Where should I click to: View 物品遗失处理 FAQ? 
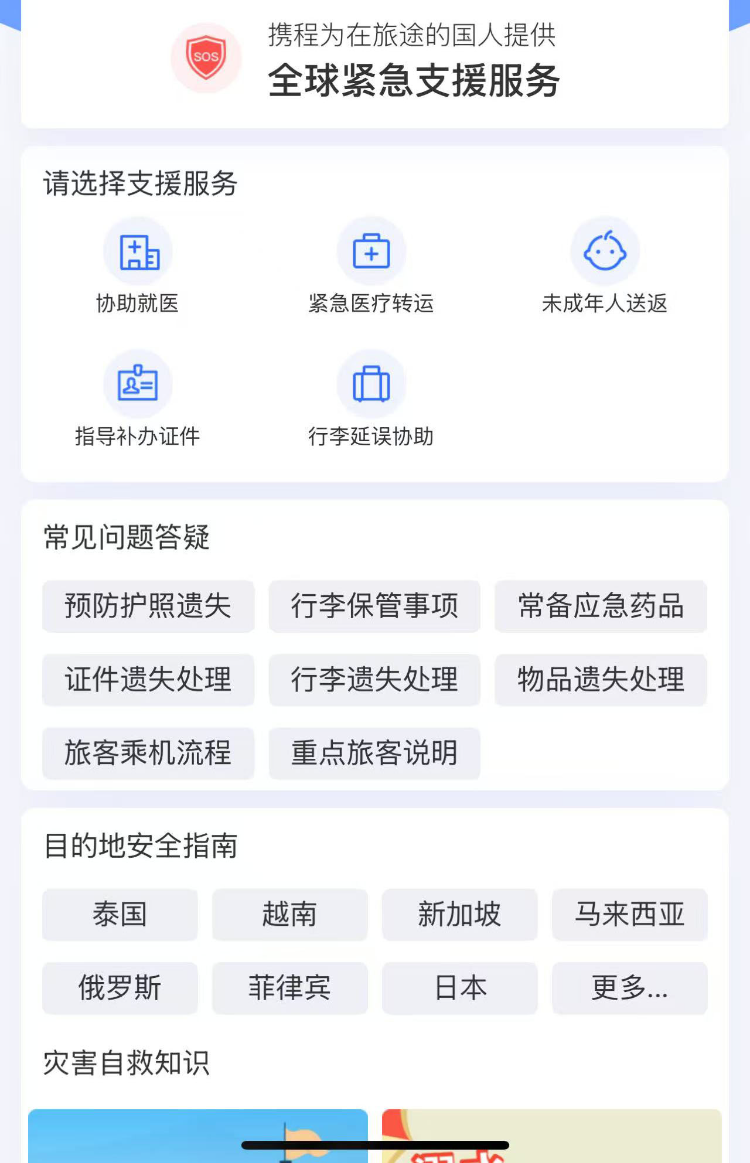pyautogui.click(x=600, y=680)
